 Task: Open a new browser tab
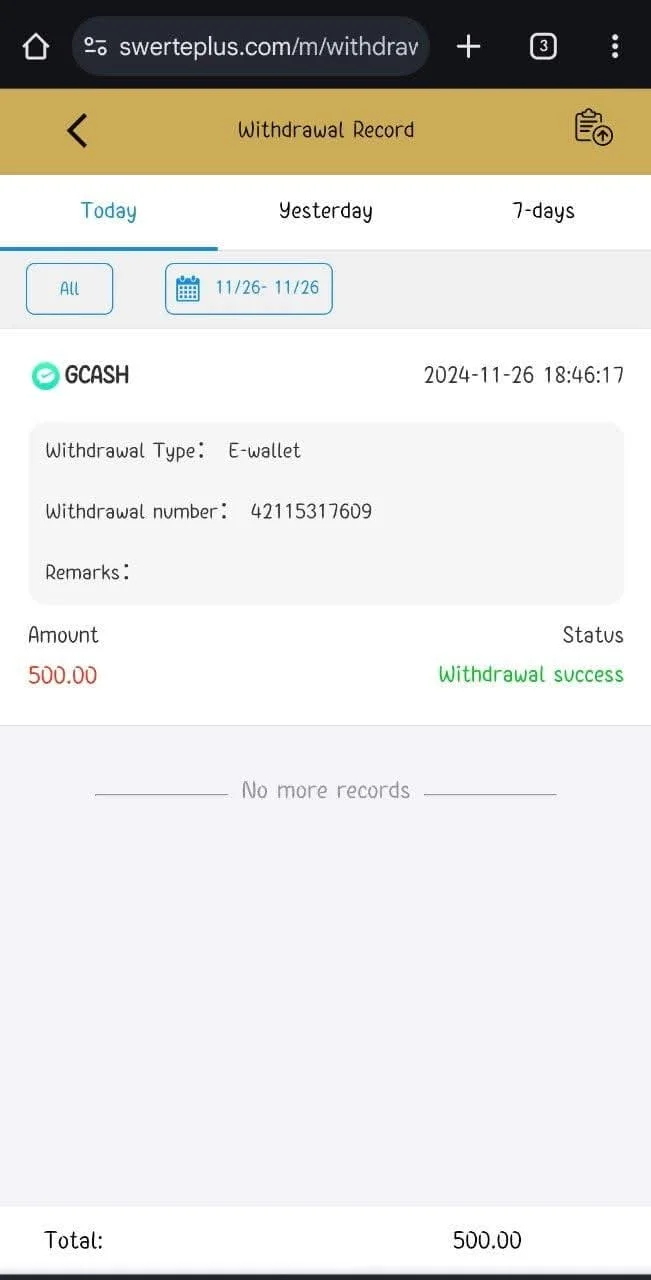pos(468,46)
